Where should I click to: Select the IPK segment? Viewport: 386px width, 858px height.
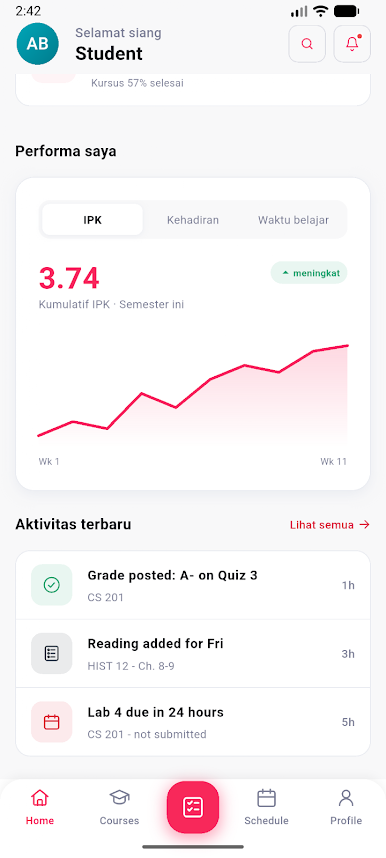point(93,220)
